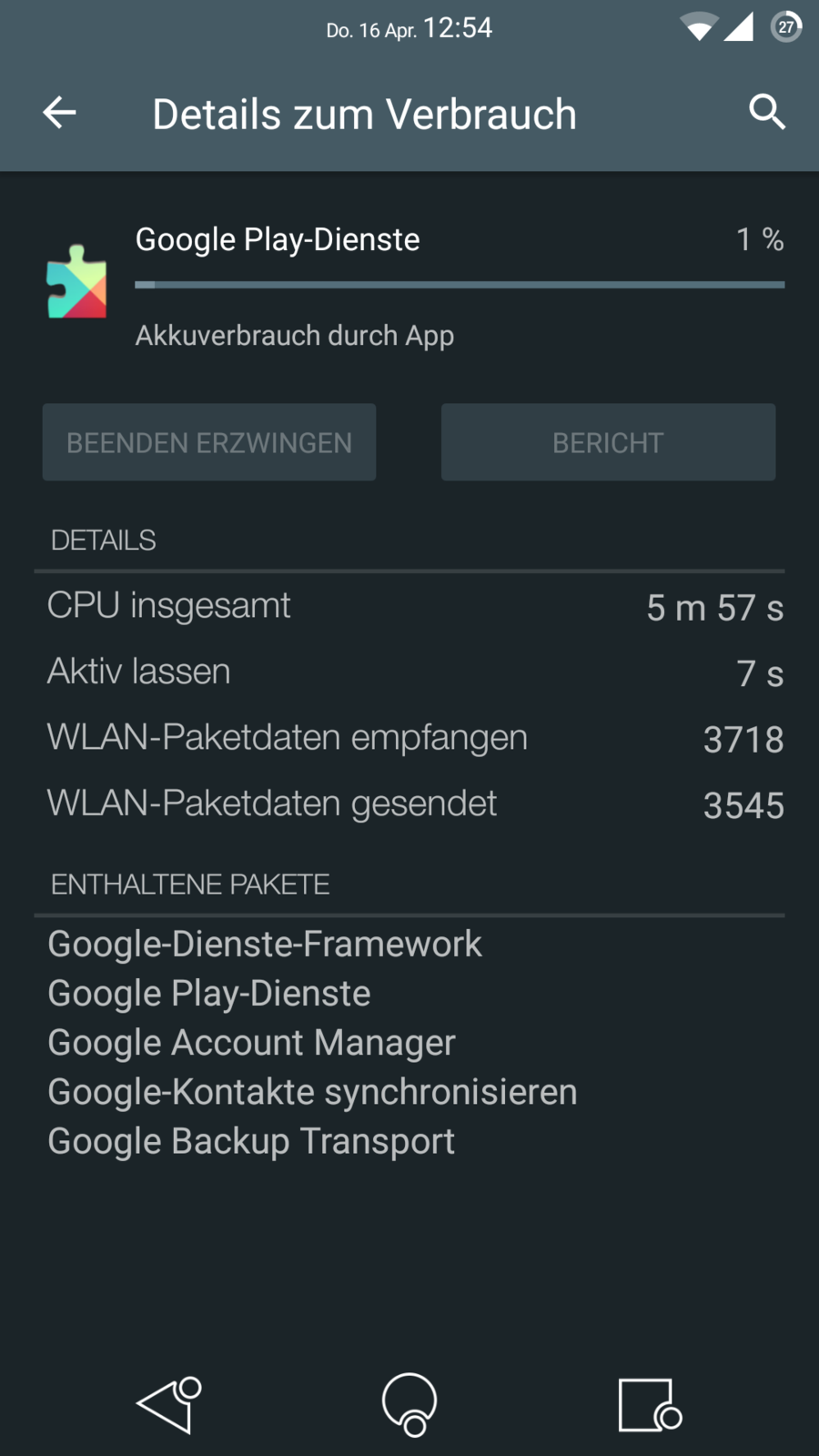The height and width of the screenshot is (1456, 819).
Task: Go back using the toolbar arrow
Action: pos(60,113)
